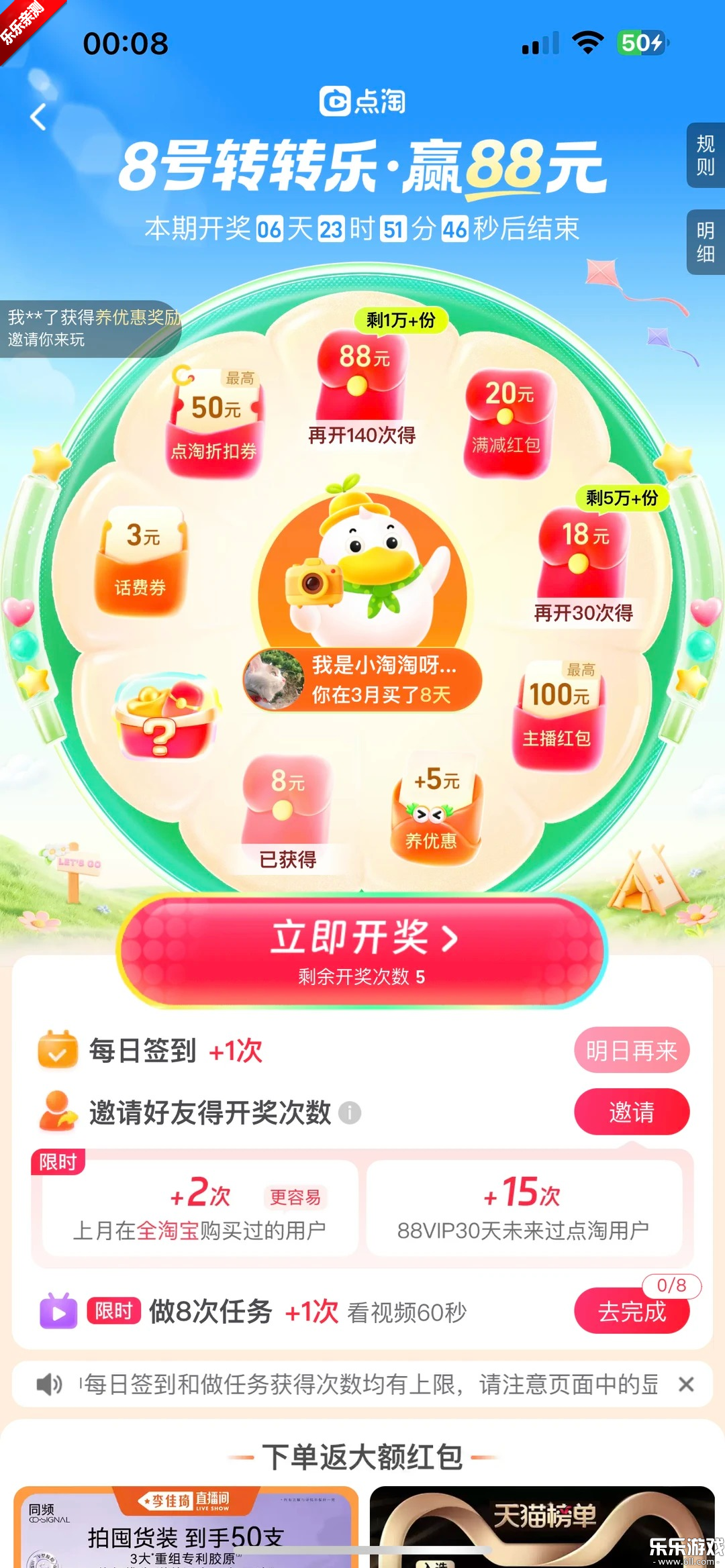Dismiss the notice bar with the X

click(686, 1384)
